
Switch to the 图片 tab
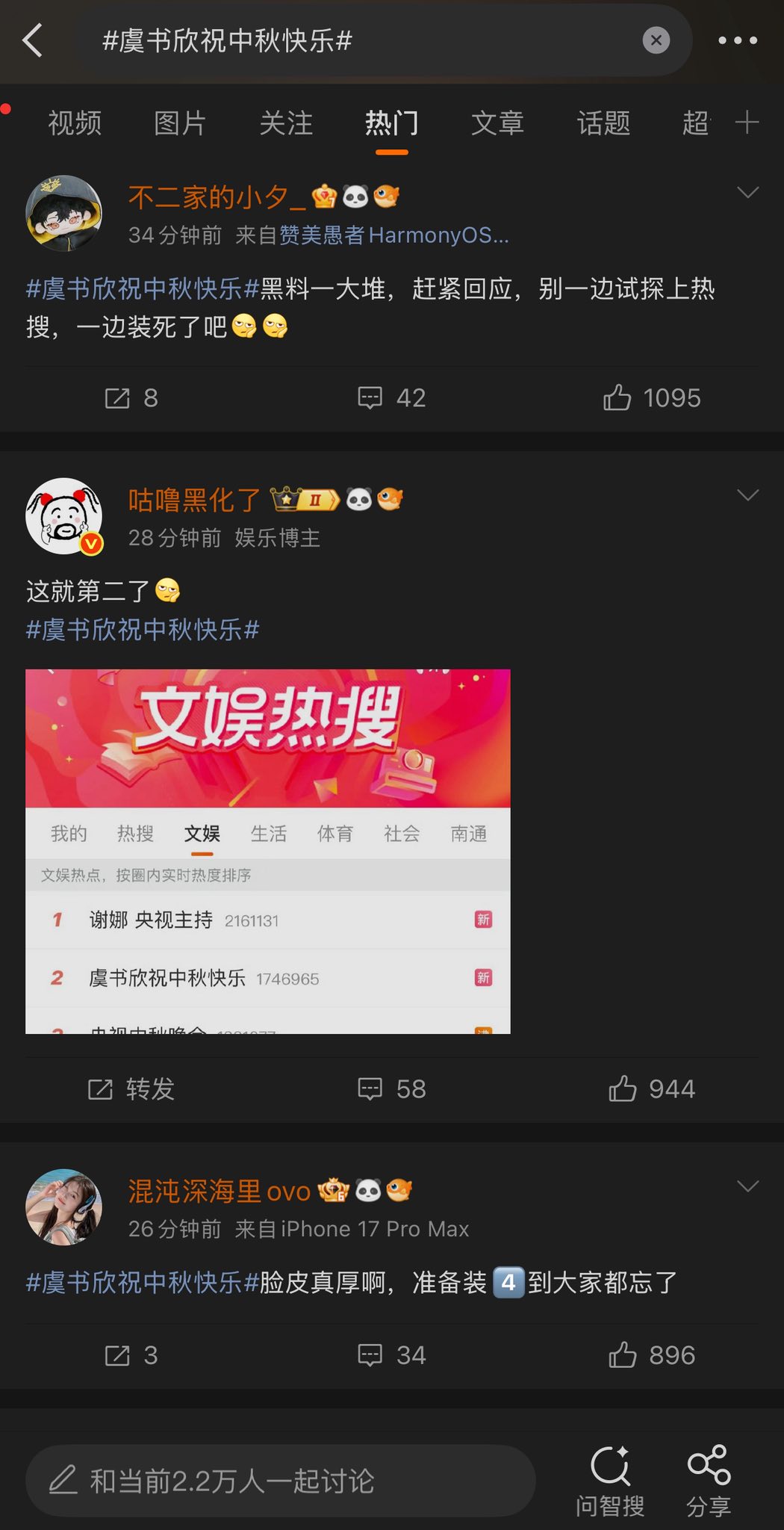(180, 123)
